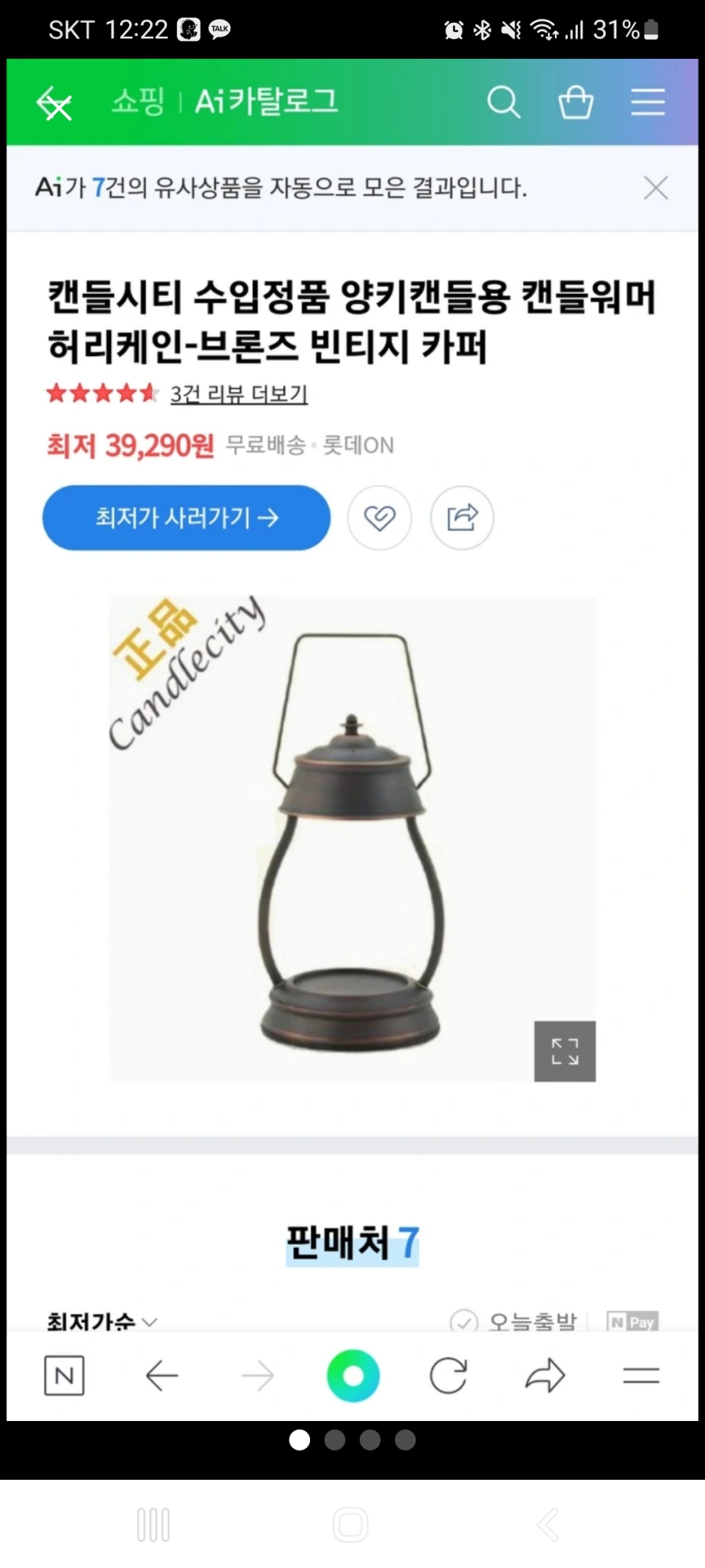Toggle the N Pay filter

633,1317
